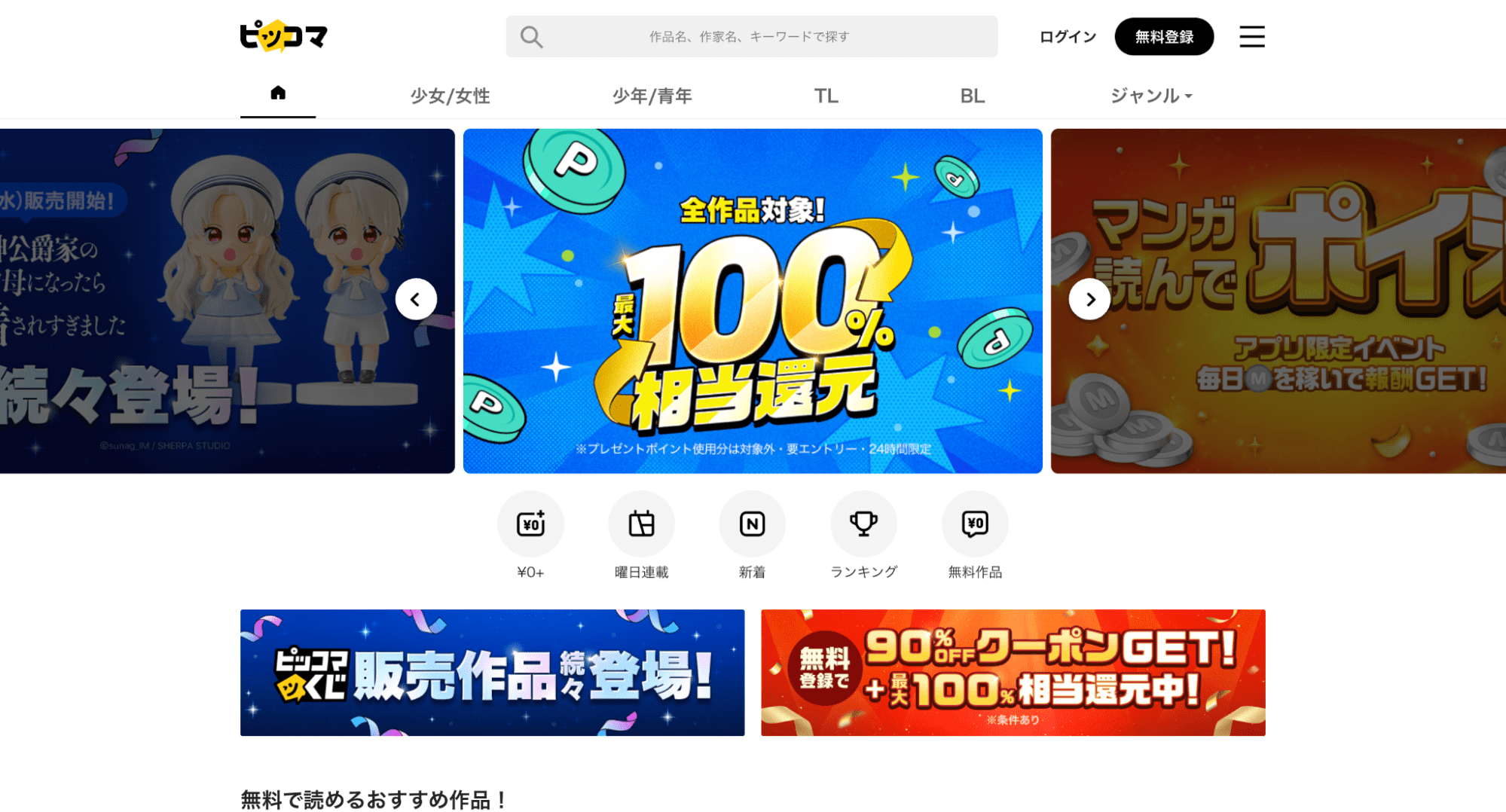1506x812 pixels.
Task: Browse 無料作品 free titles
Action: [x=974, y=524]
